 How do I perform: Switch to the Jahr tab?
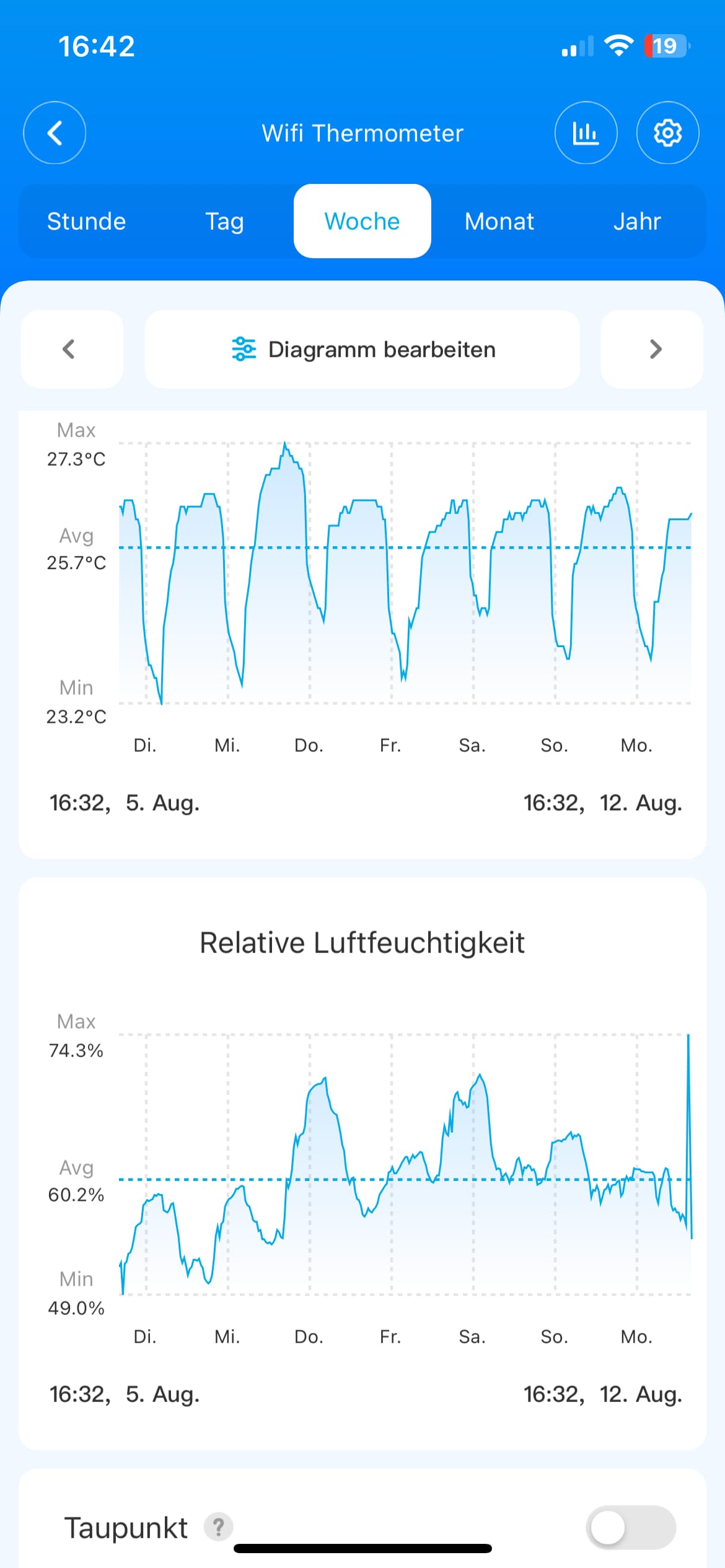coord(637,221)
